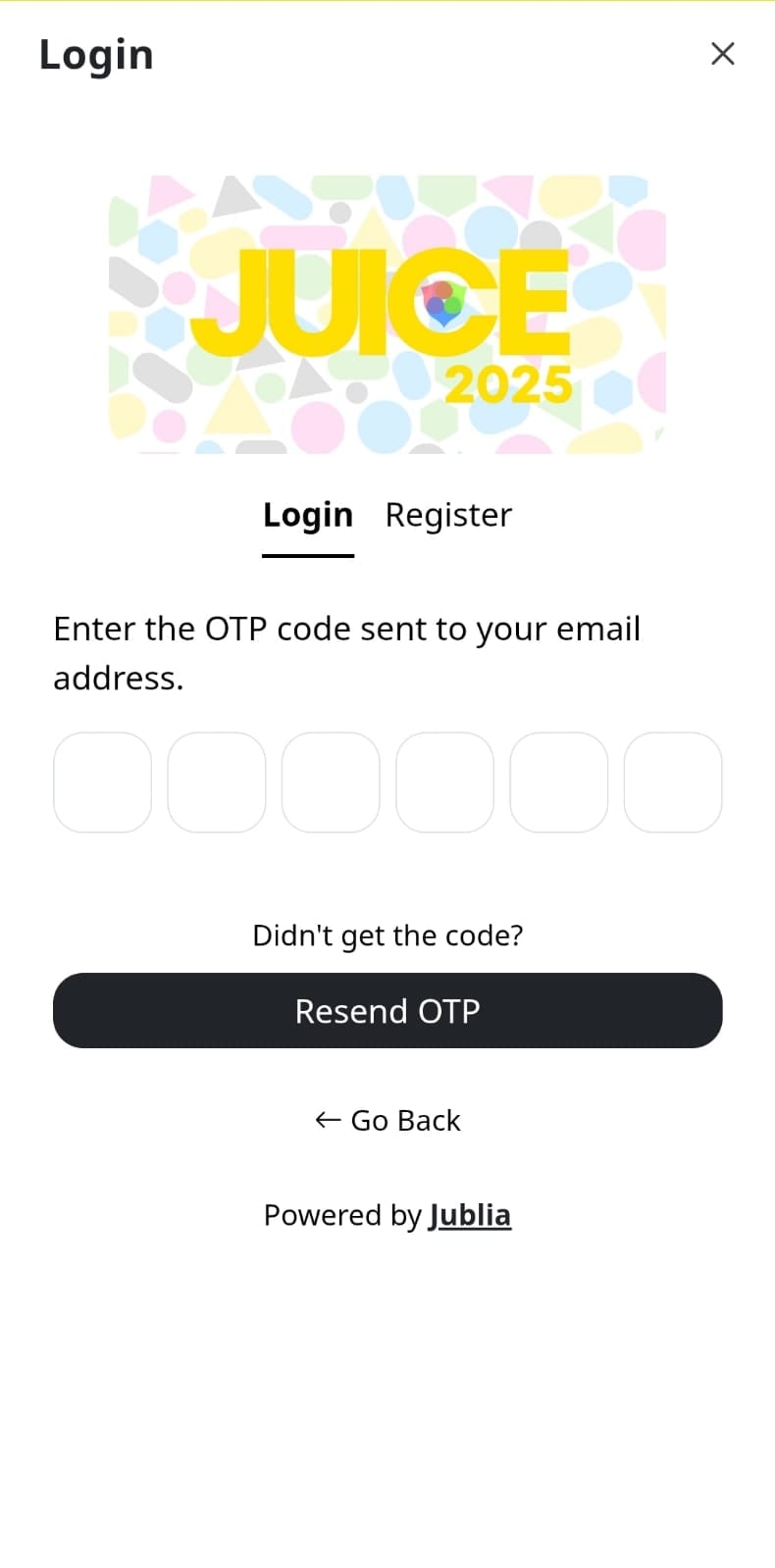The height and width of the screenshot is (1568, 775).
Task: Select the Login tab
Action: (x=307, y=515)
